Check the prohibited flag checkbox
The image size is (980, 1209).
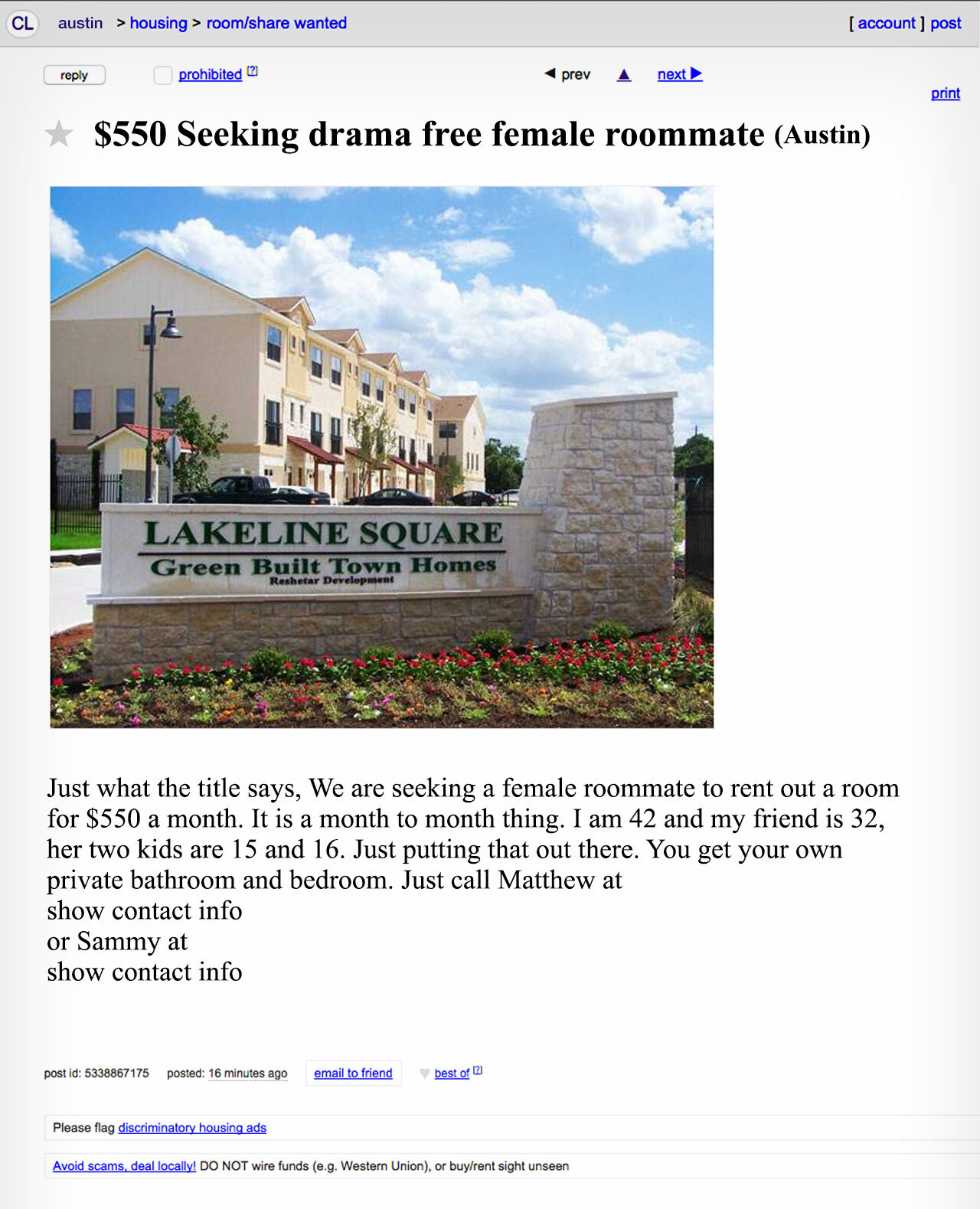coord(162,75)
